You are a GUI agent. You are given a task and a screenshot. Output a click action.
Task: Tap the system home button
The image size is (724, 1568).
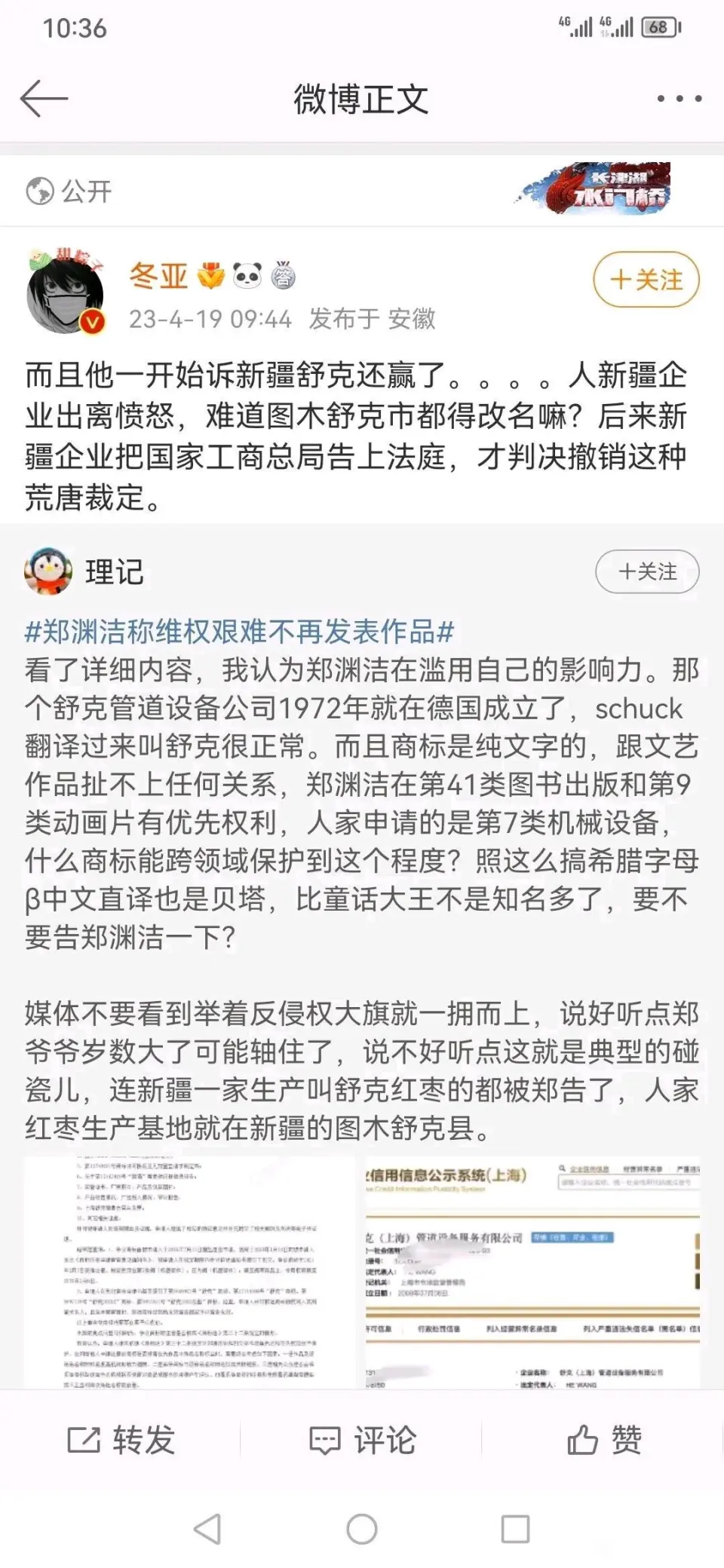[x=362, y=1530]
